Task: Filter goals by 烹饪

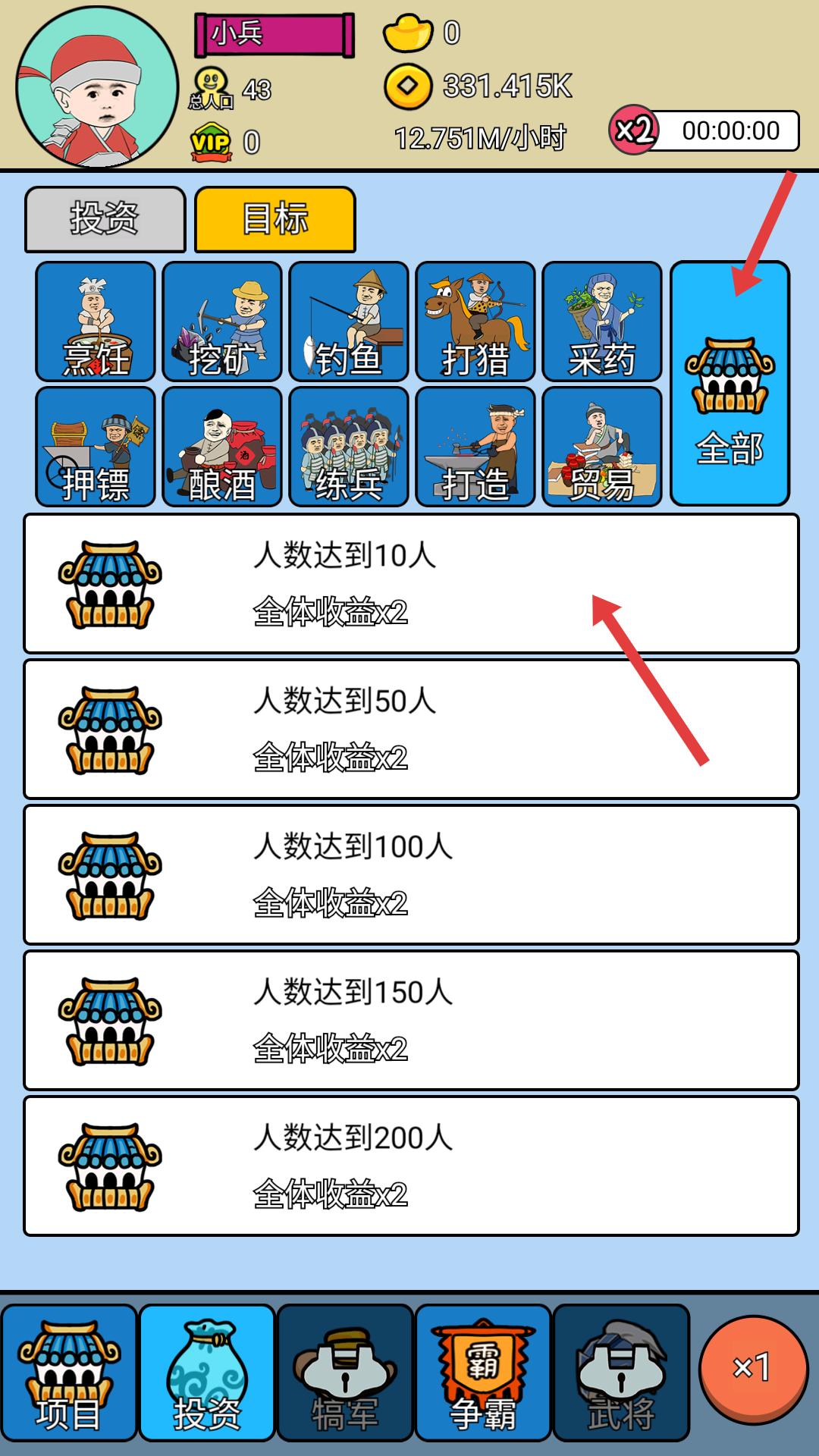Action: (x=96, y=322)
